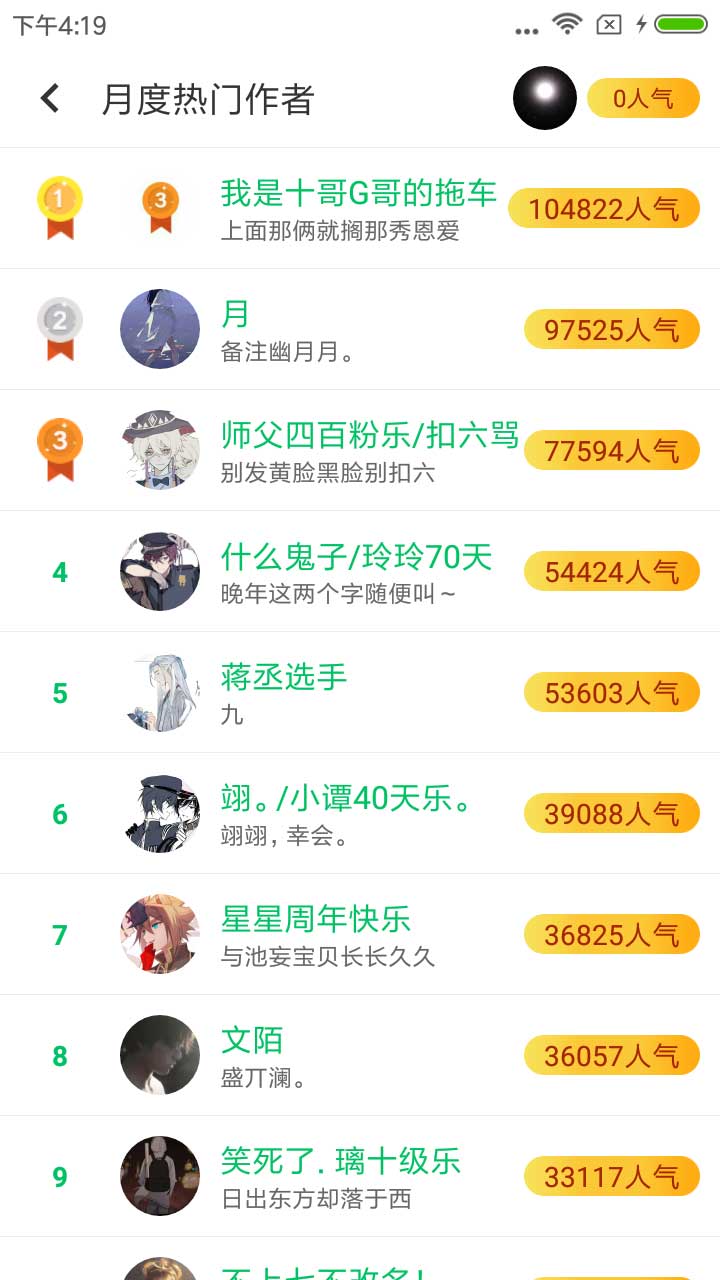Screen dimensions: 720x1280
Task: Tap 蒋丞选手's 53603人气 badge
Action: [611, 692]
